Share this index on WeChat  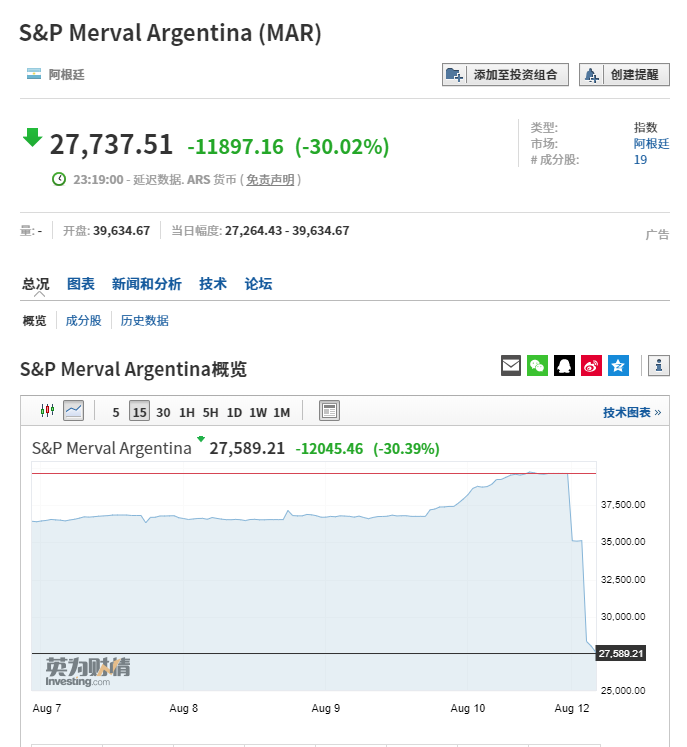click(x=538, y=365)
